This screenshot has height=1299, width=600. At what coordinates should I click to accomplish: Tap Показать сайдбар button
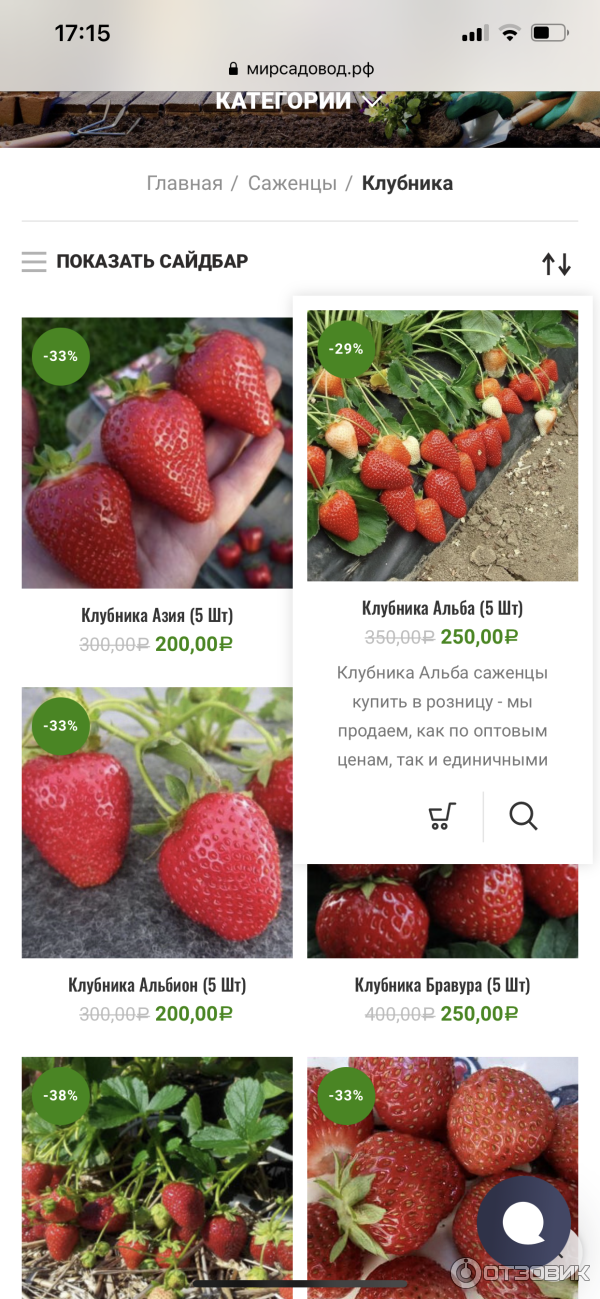(x=135, y=262)
